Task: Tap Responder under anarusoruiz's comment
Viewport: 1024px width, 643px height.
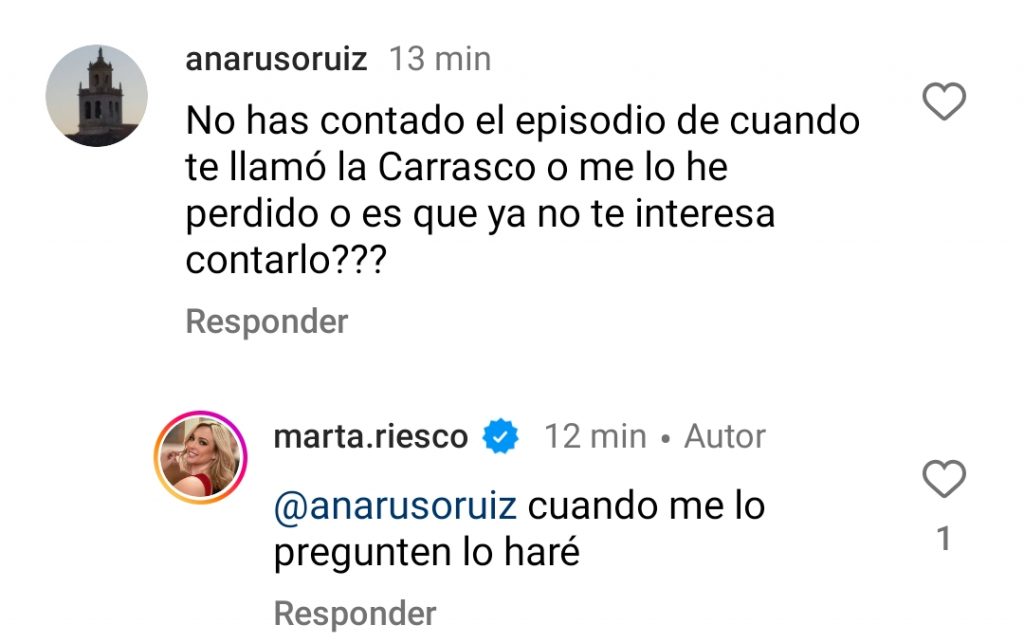Action: [267, 322]
